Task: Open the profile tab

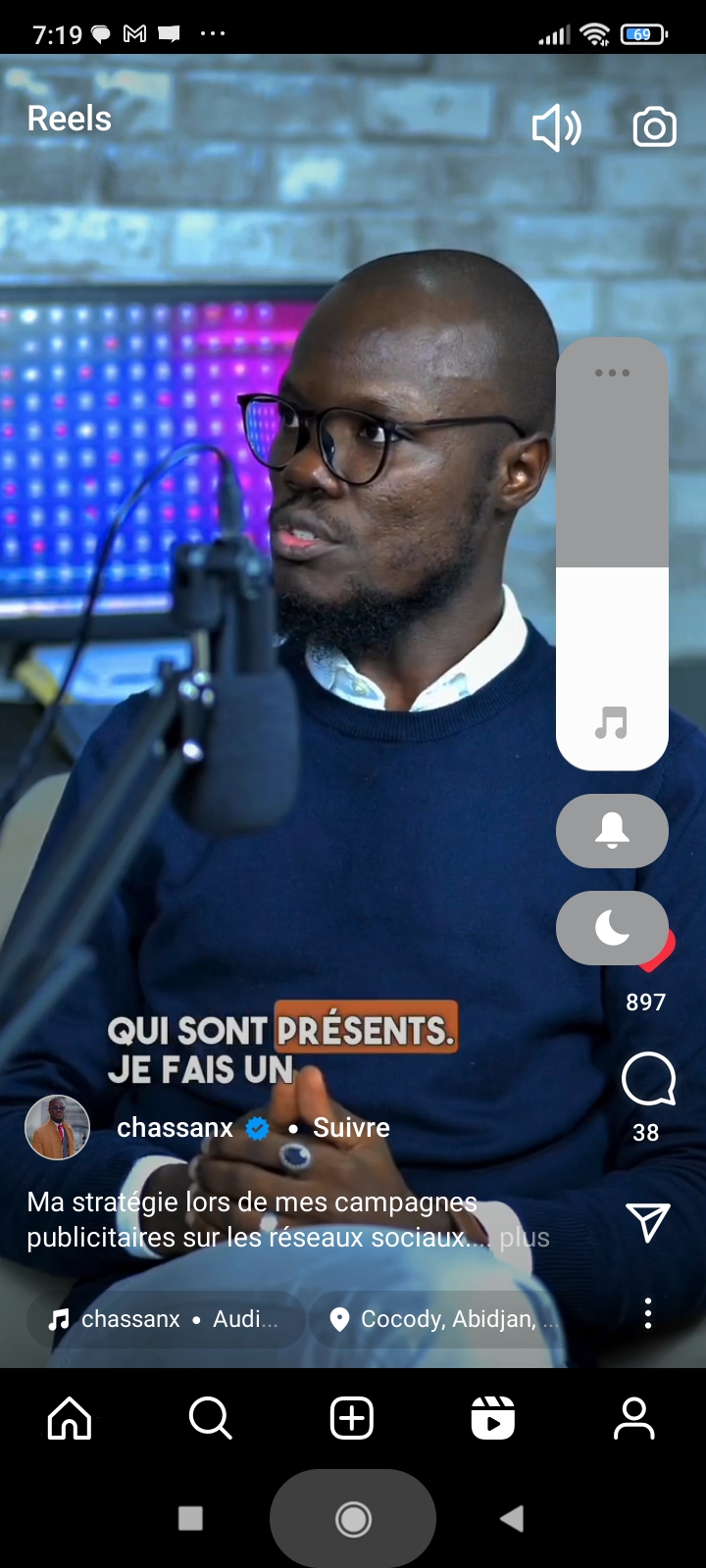Action: (634, 1418)
